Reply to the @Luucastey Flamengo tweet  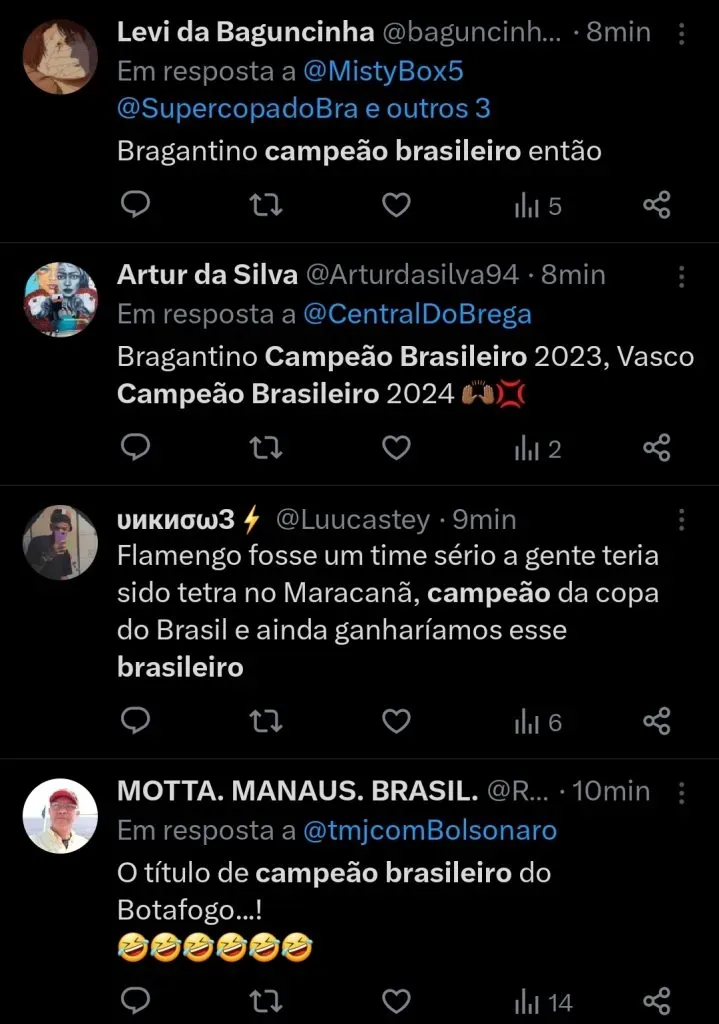click(x=135, y=720)
